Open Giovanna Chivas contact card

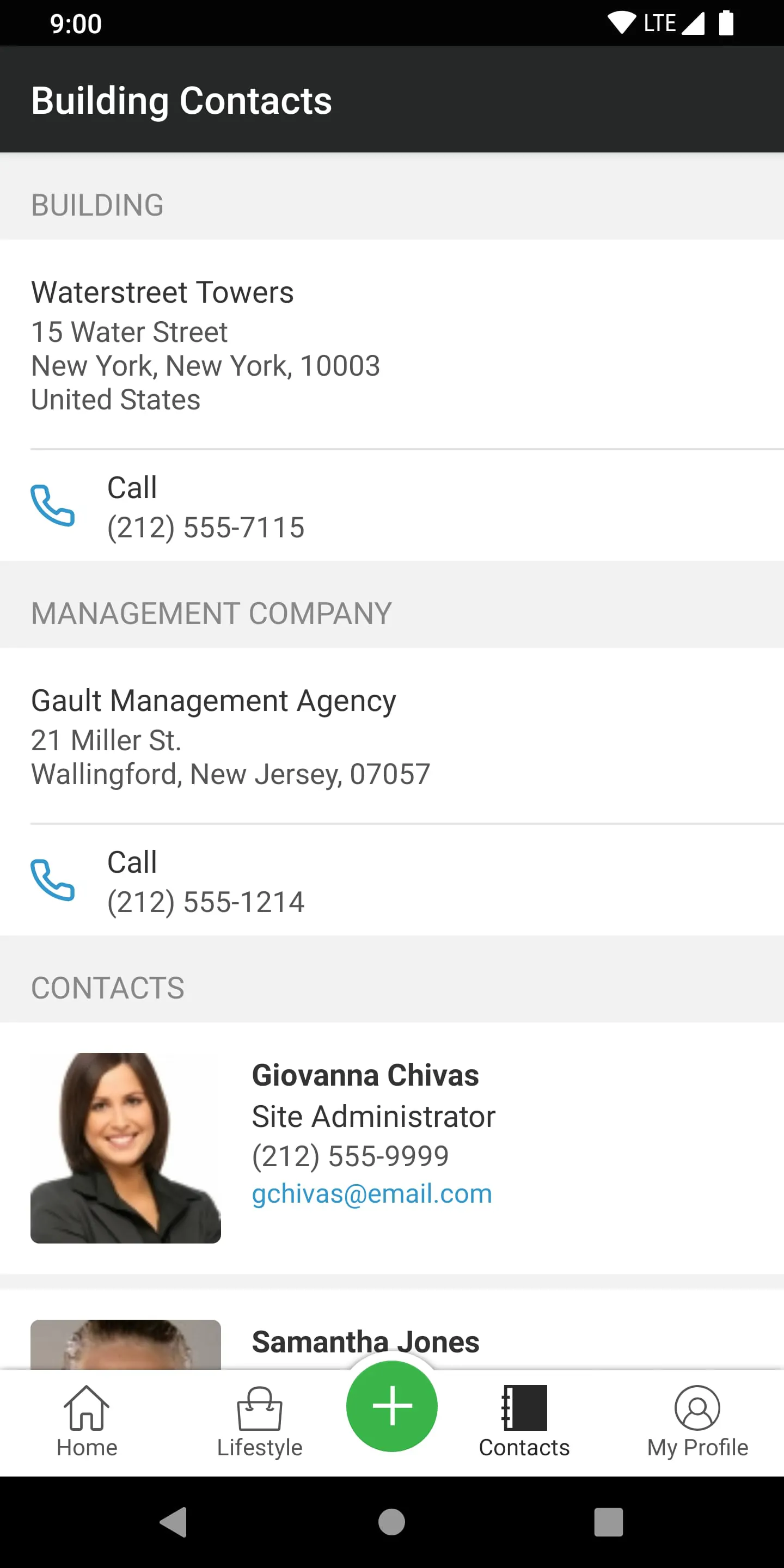365,1076
